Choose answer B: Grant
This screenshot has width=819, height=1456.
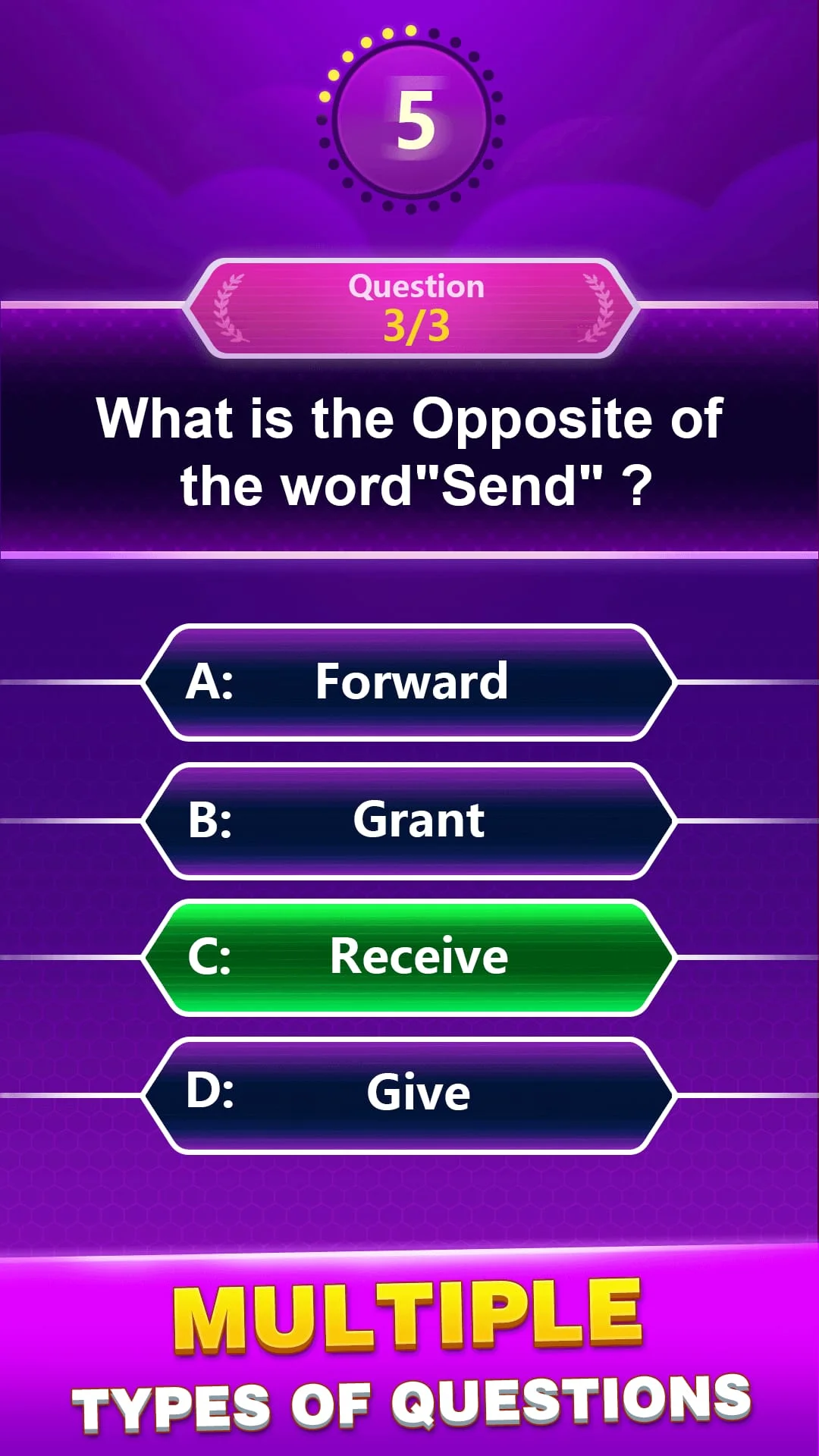click(x=409, y=821)
